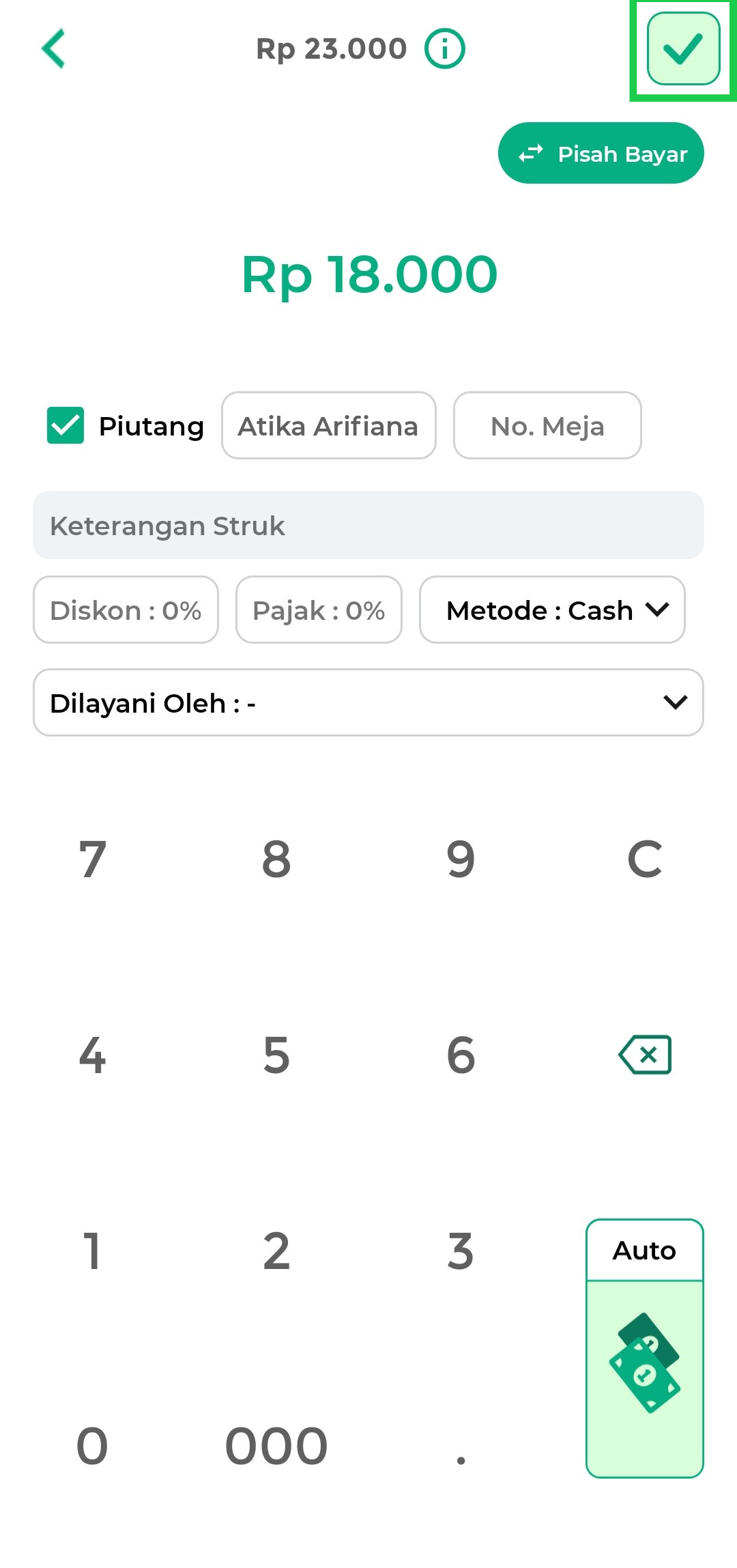Open the info icon beside Rp 23.000

(x=444, y=49)
